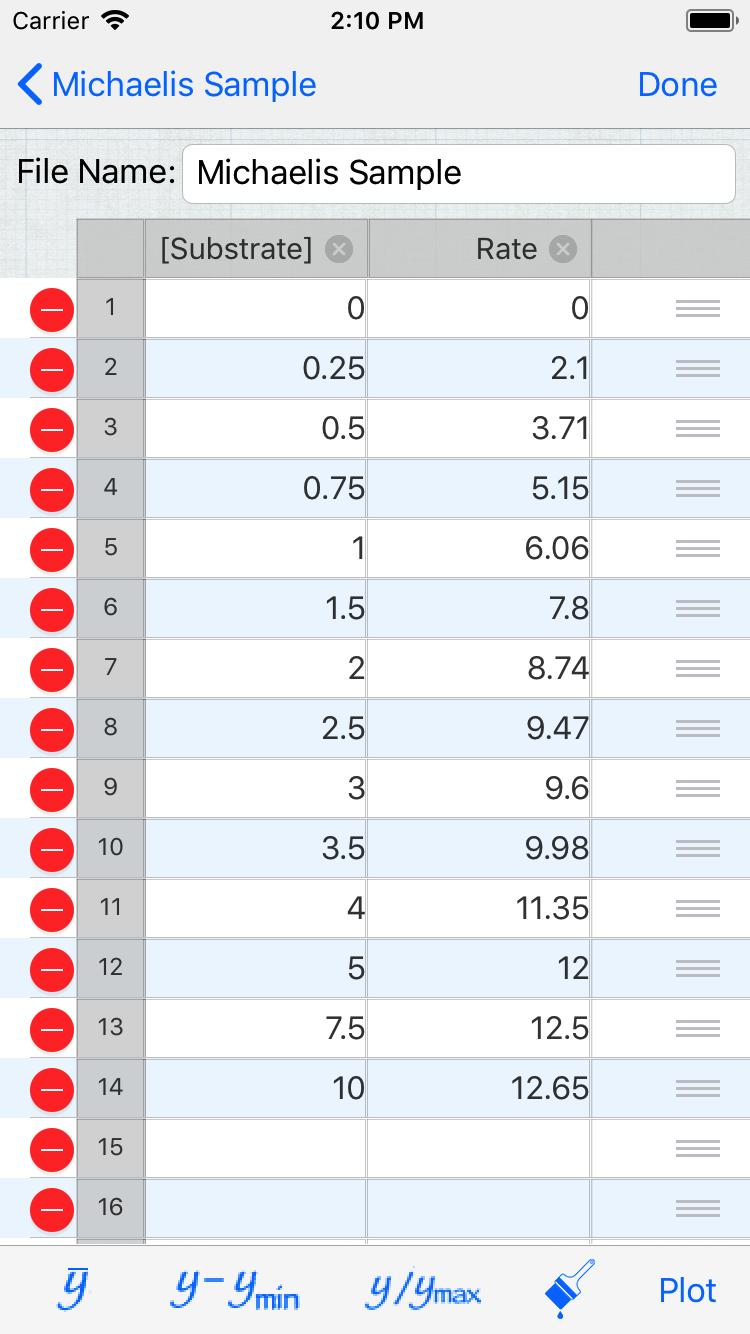Remove the [Substrate] column

[x=339, y=249]
